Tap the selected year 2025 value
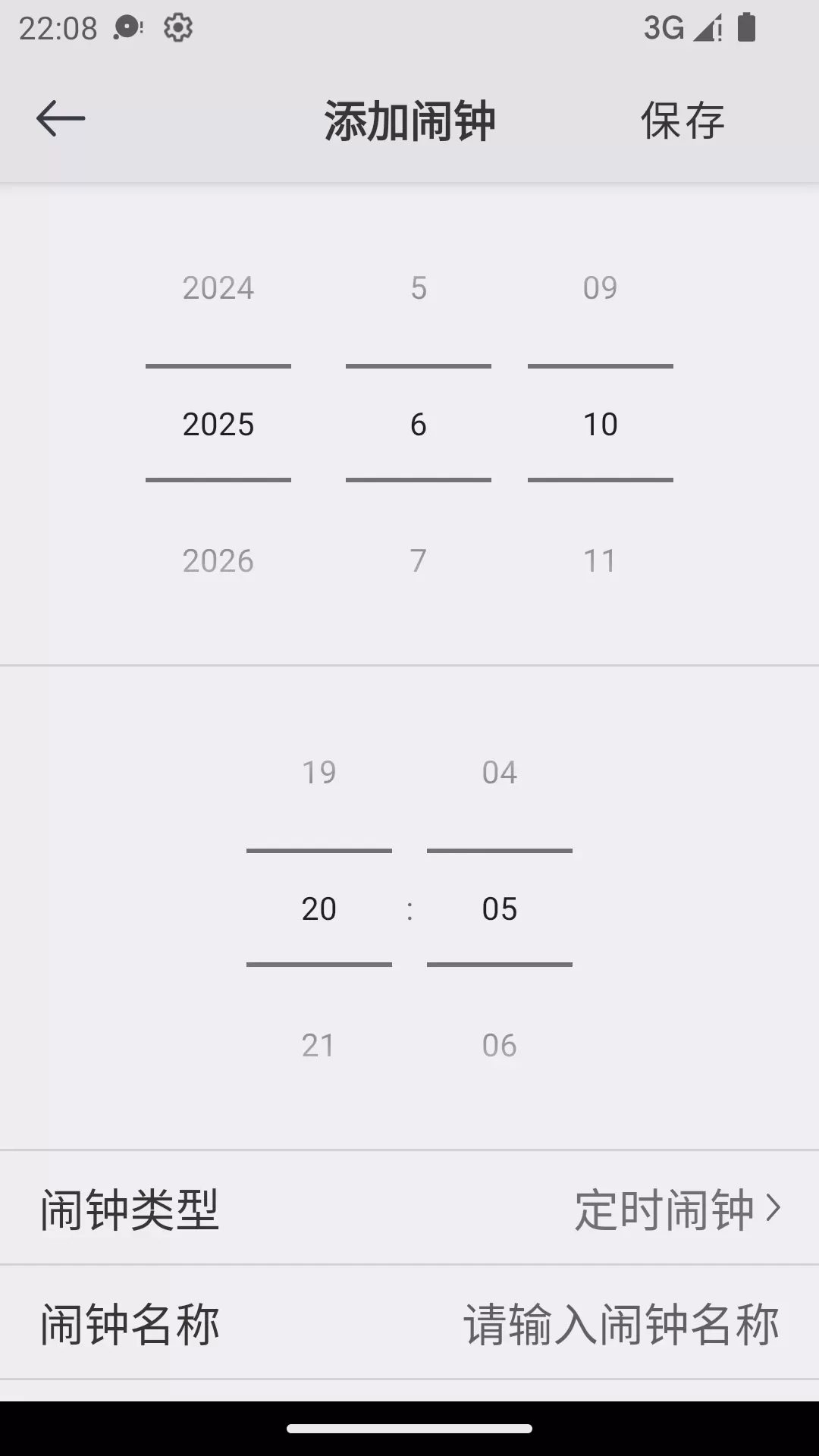 218,425
